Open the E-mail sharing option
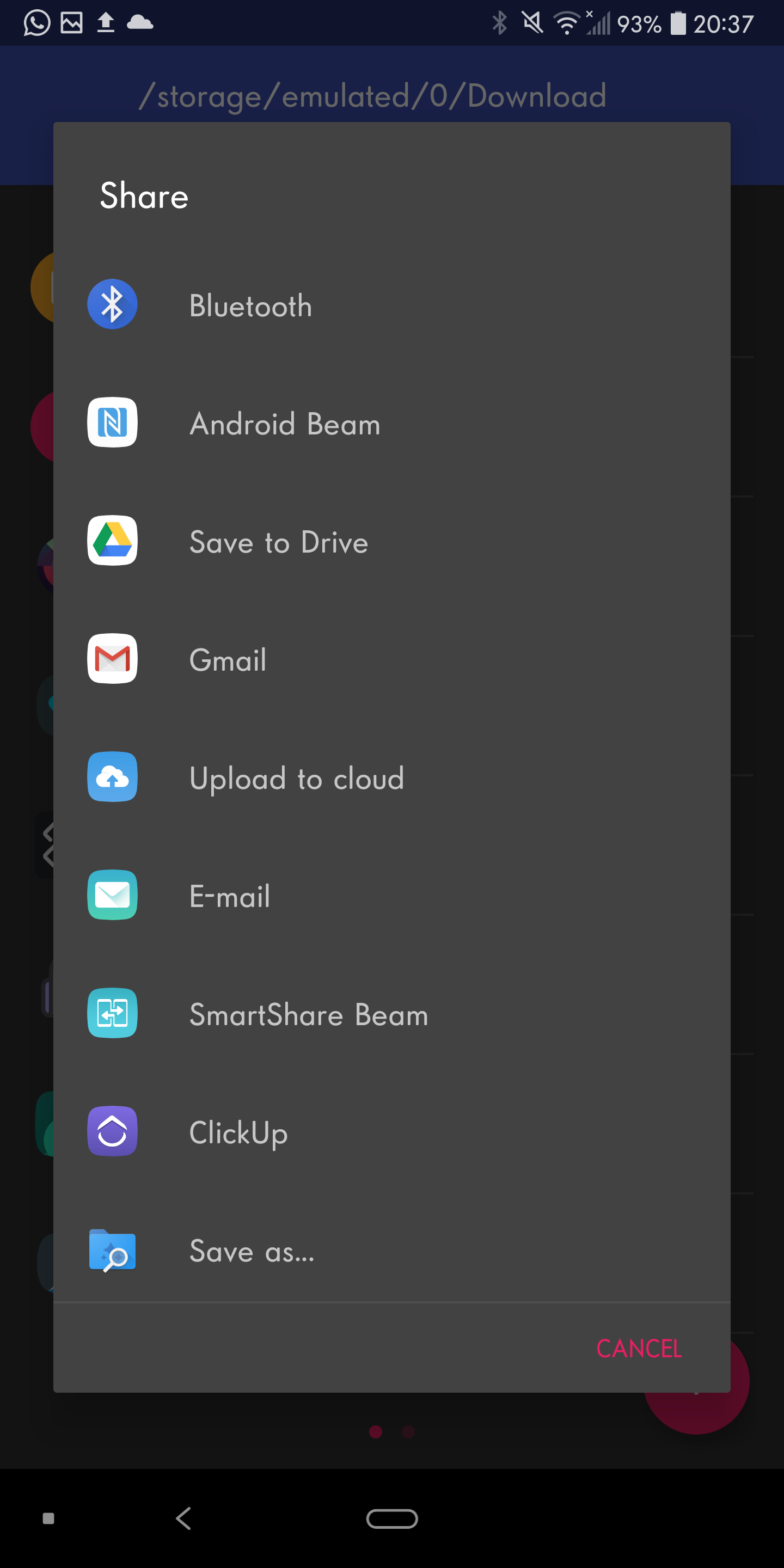 tap(391, 895)
